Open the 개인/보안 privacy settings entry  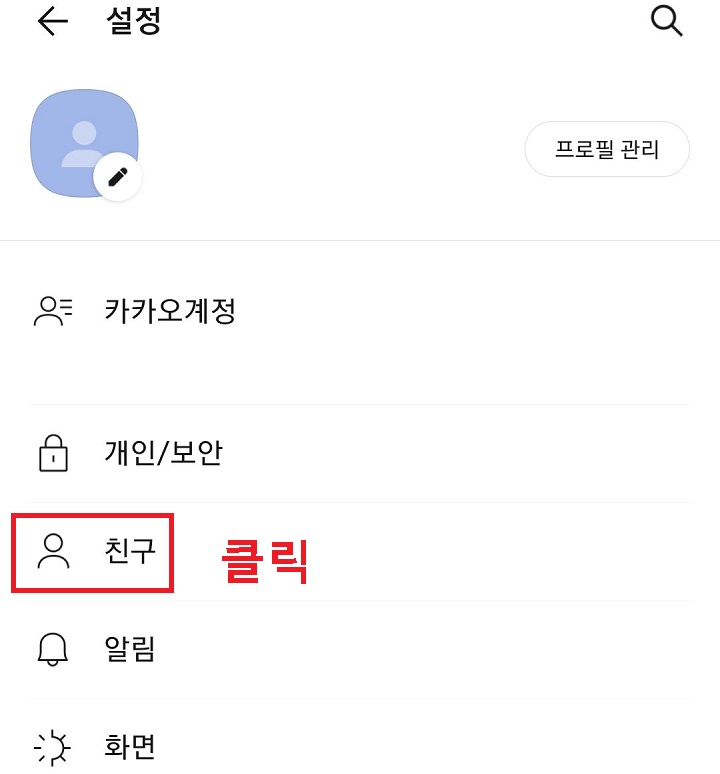tap(161, 452)
